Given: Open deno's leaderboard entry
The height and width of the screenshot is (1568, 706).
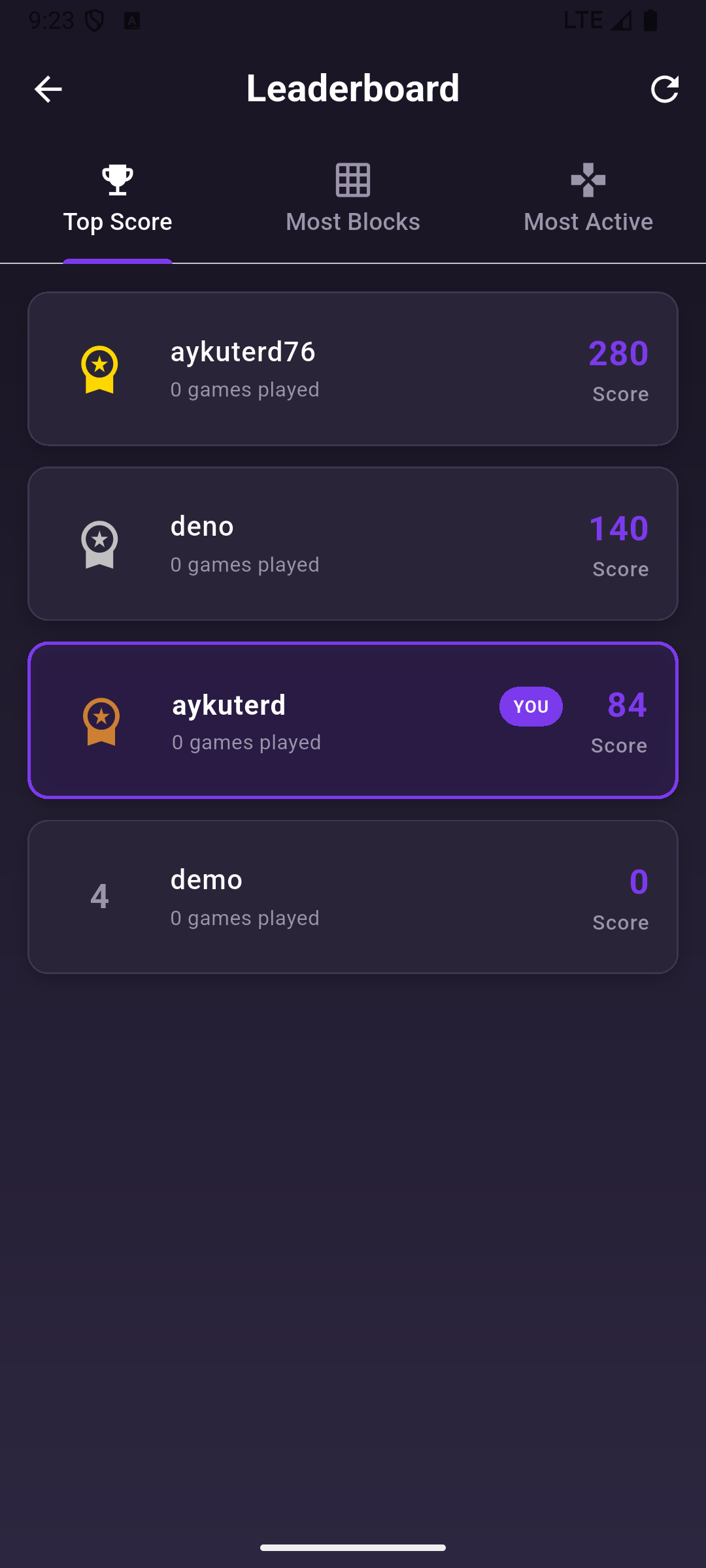Looking at the screenshot, I should 352,543.
